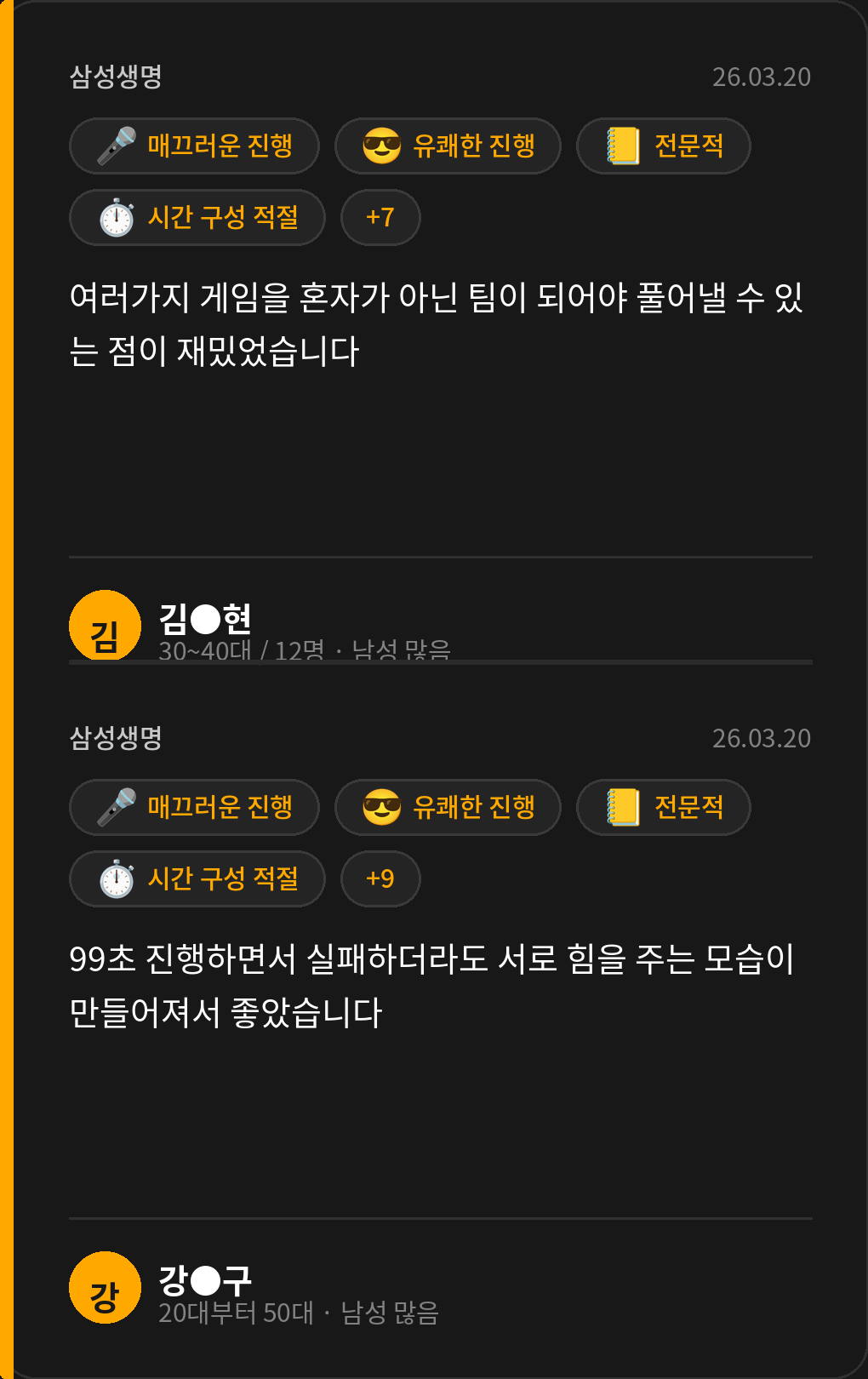Open reviewer 김●현's profile name
The height and width of the screenshot is (1379, 868).
coord(204,622)
